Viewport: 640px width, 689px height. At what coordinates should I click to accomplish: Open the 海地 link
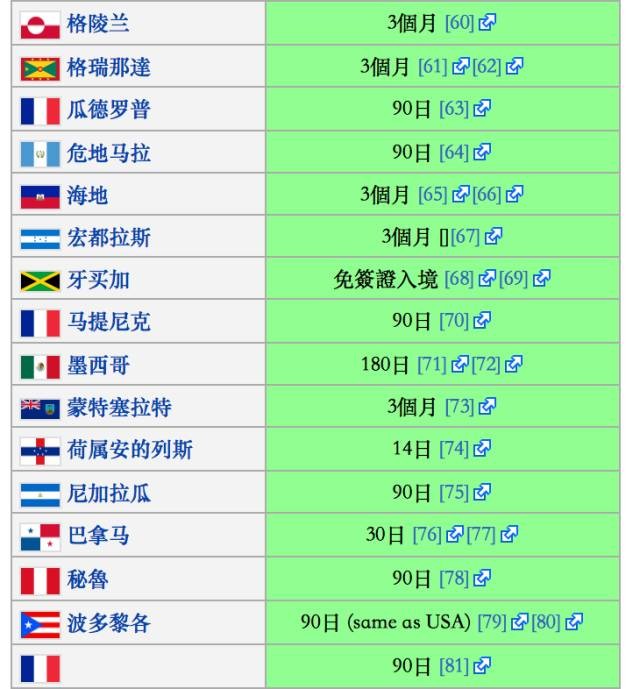(x=88, y=196)
